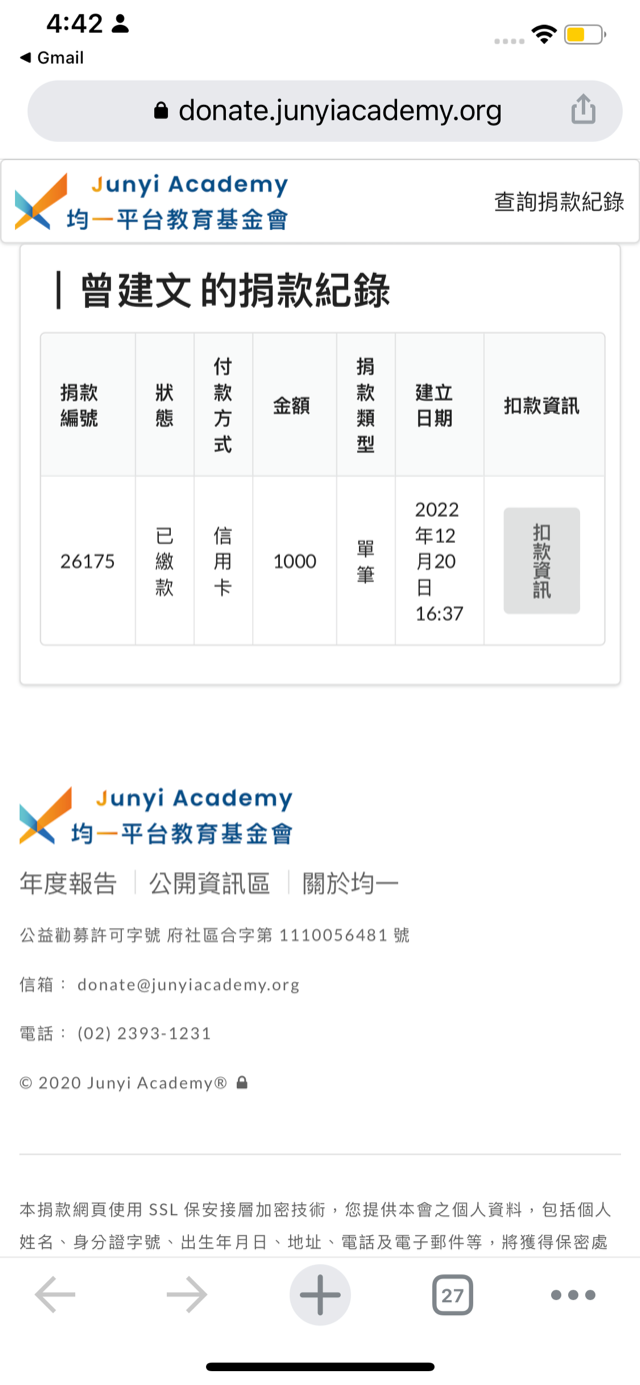Open the 關於均一 footer link
Image resolution: width=640 pixels, height=1385 pixels.
351,883
